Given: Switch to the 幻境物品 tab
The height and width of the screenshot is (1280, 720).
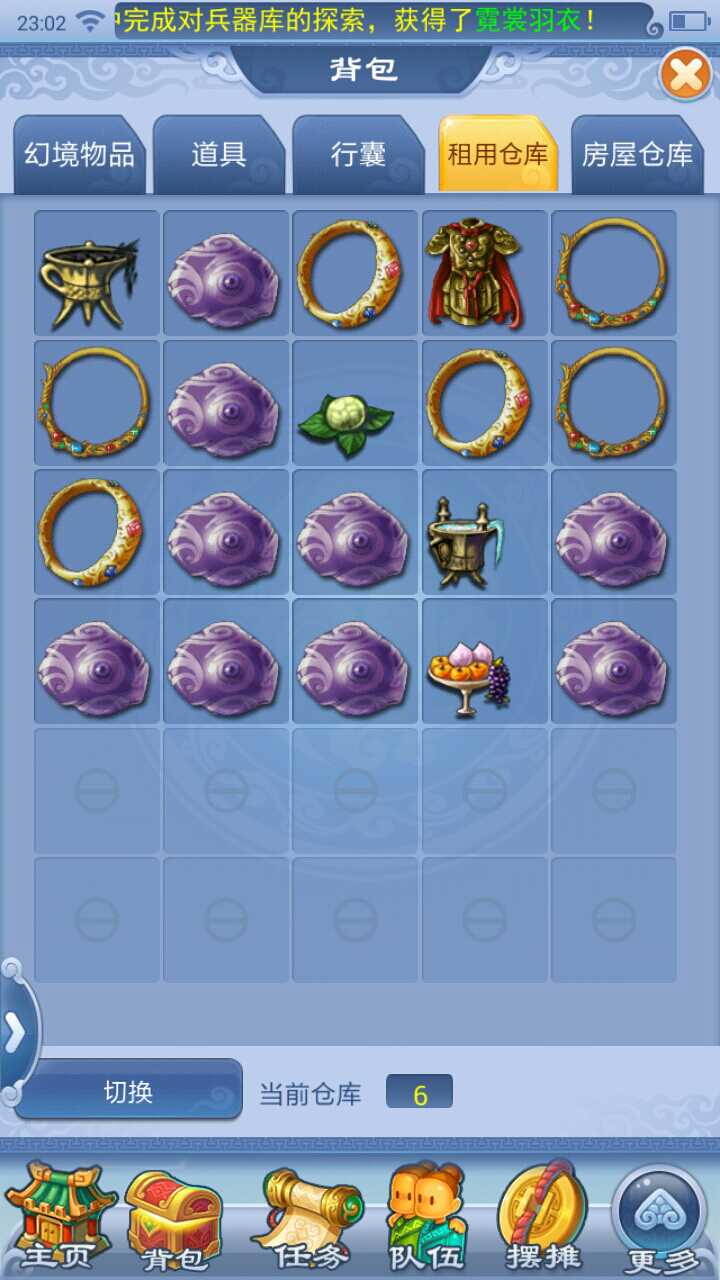Looking at the screenshot, I should pos(79,155).
